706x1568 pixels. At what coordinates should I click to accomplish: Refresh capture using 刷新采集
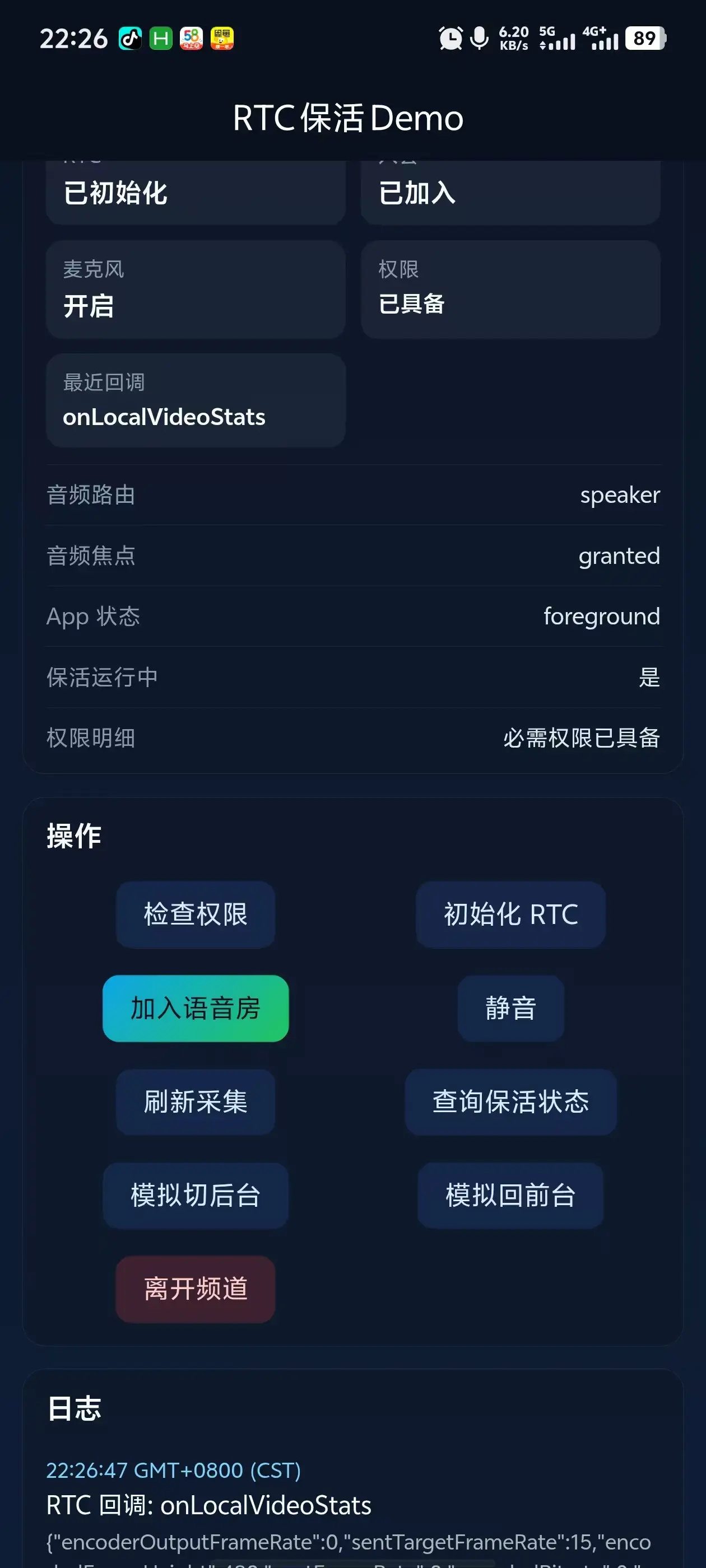[196, 1102]
